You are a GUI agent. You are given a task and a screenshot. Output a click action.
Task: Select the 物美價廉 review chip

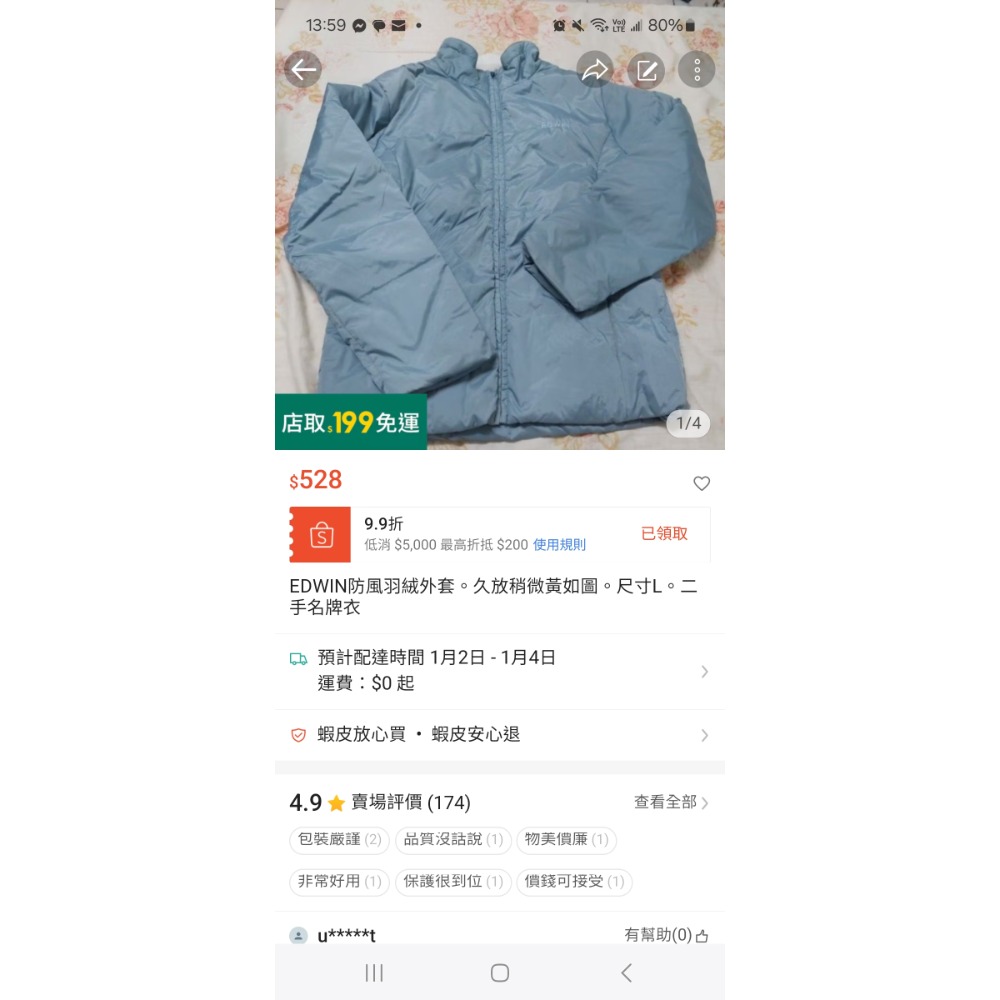click(x=566, y=840)
